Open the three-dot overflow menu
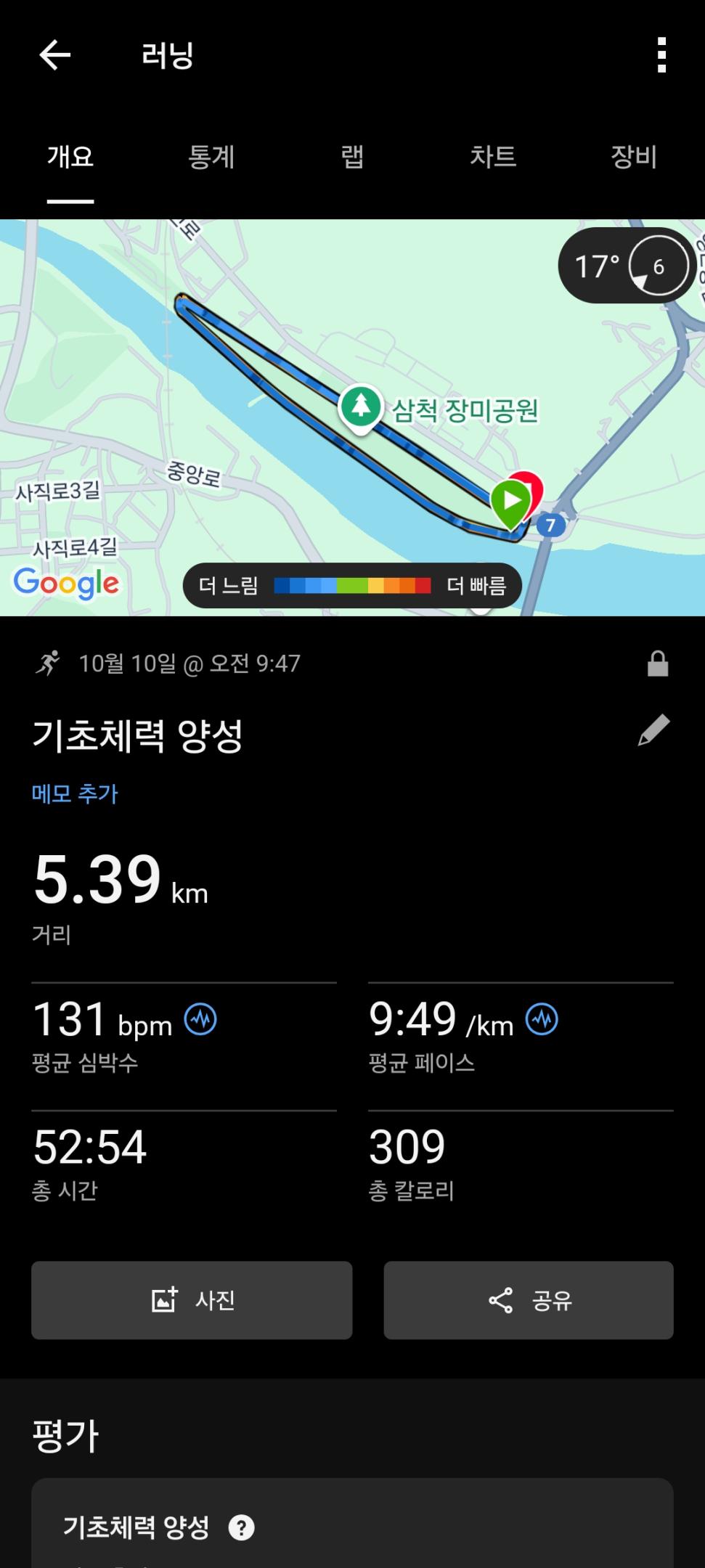705x1568 pixels. (x=661, y=55)
